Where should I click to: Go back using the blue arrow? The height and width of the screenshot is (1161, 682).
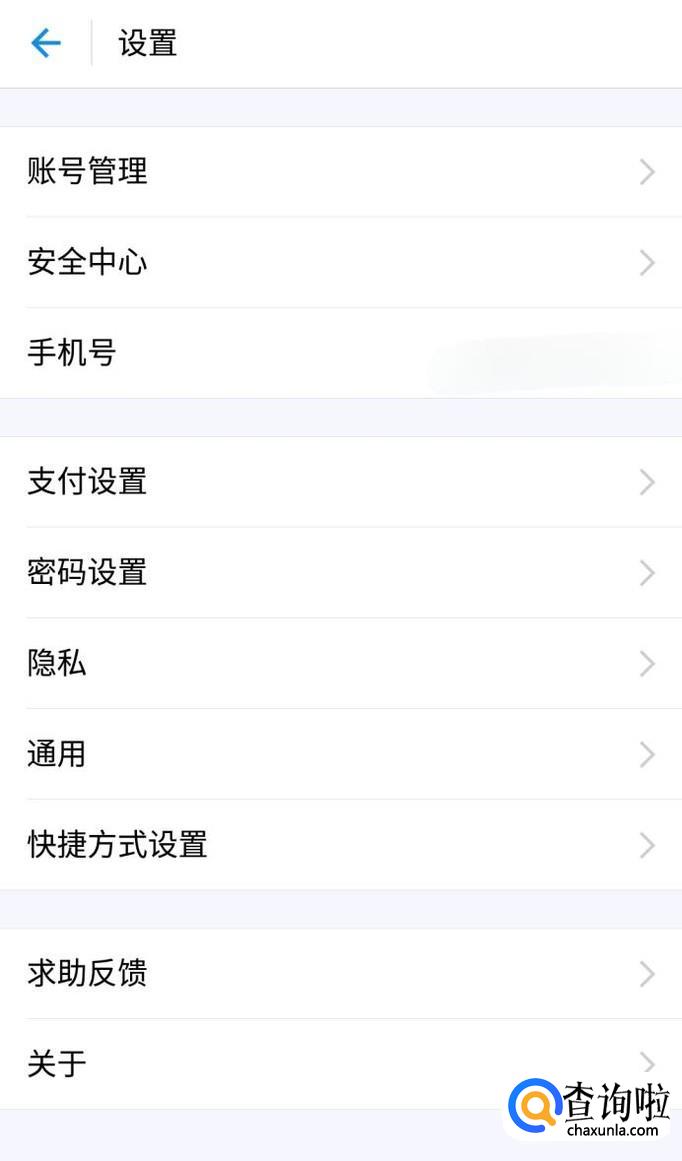(x=45, y=44)
